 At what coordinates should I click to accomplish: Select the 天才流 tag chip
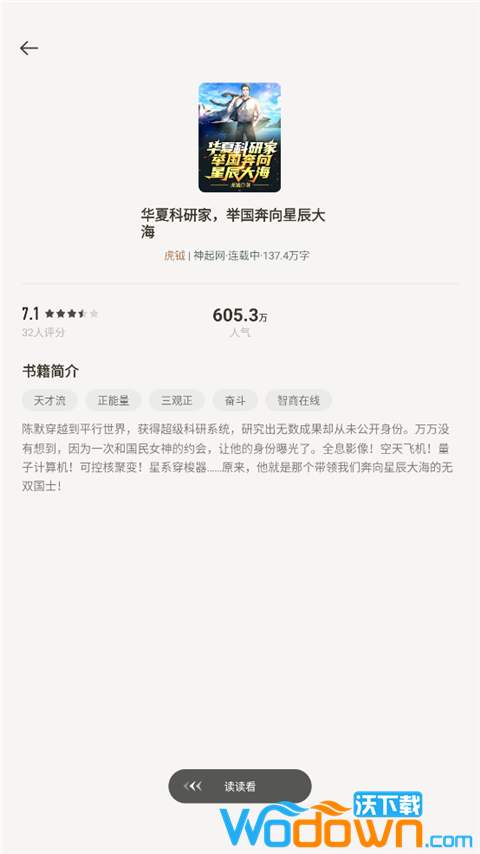click(50, 401)
